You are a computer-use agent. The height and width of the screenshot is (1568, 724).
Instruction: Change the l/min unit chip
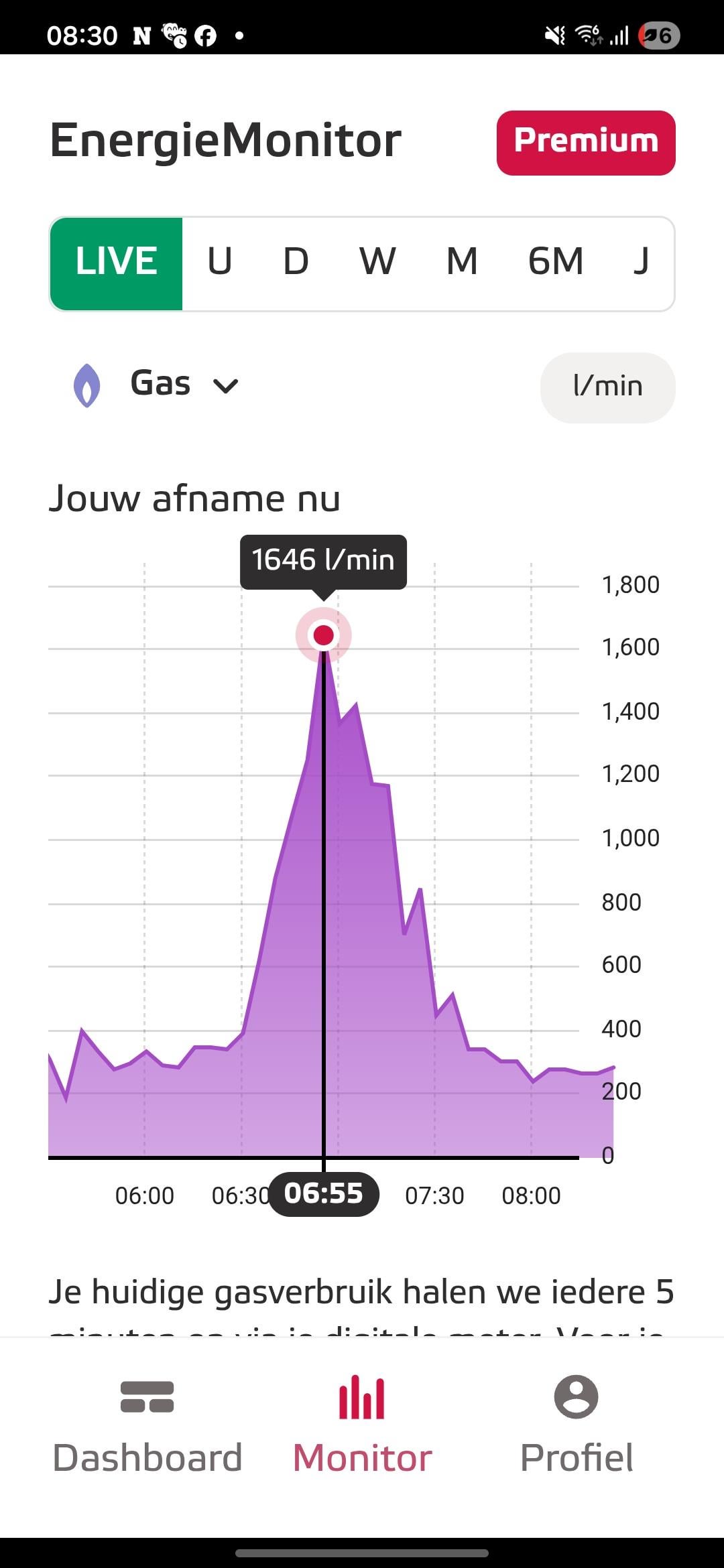(607, 387)
